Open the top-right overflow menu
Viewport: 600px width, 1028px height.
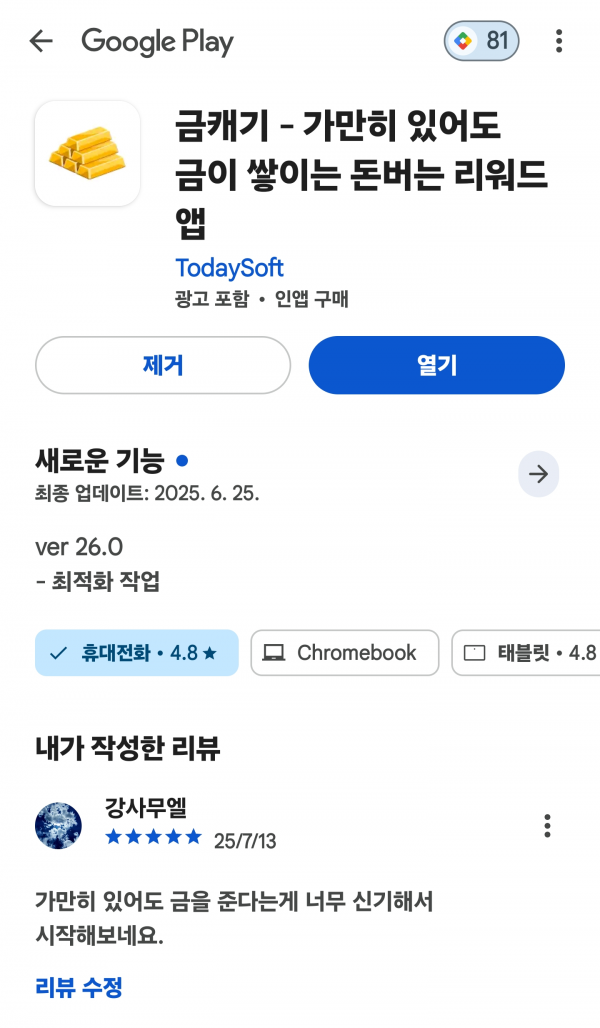(x=559, y=41)
